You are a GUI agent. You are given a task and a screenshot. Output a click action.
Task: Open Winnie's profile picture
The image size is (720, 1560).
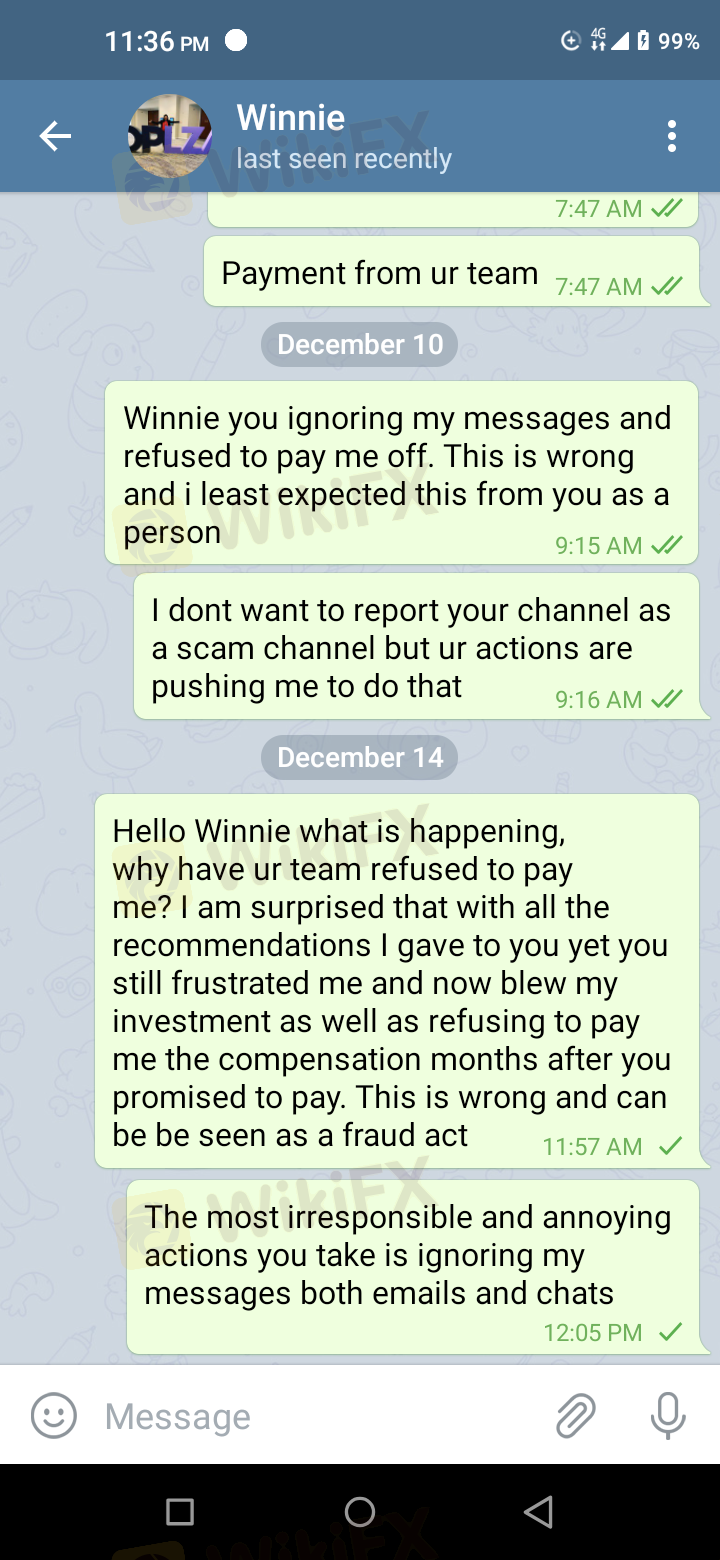(170, 136)
